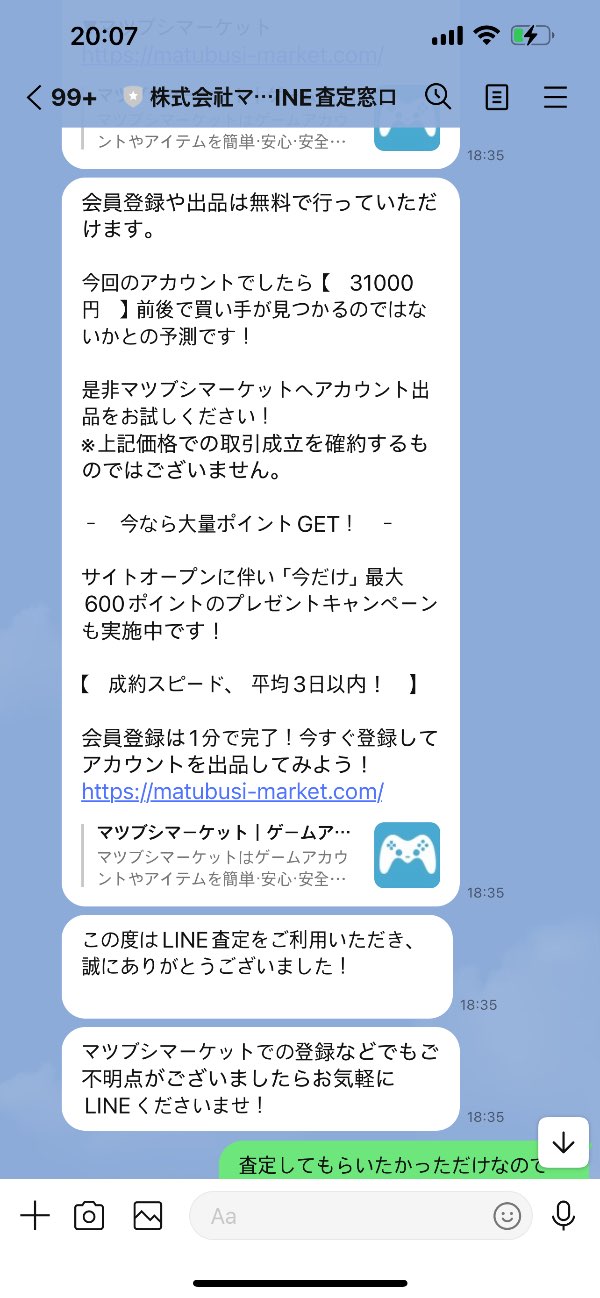Jump to the latest message arrow

(x=563, y=1142)
